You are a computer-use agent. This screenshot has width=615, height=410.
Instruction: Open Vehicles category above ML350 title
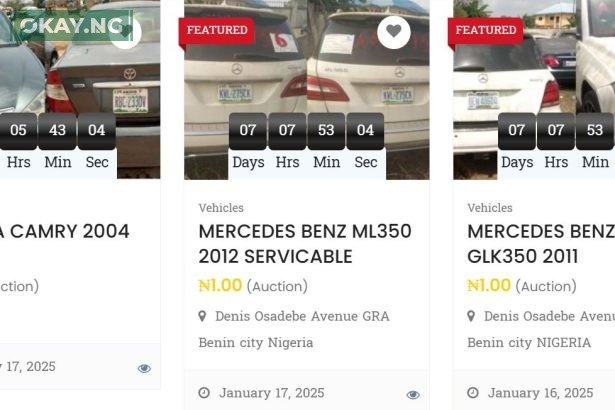[220, 208]
